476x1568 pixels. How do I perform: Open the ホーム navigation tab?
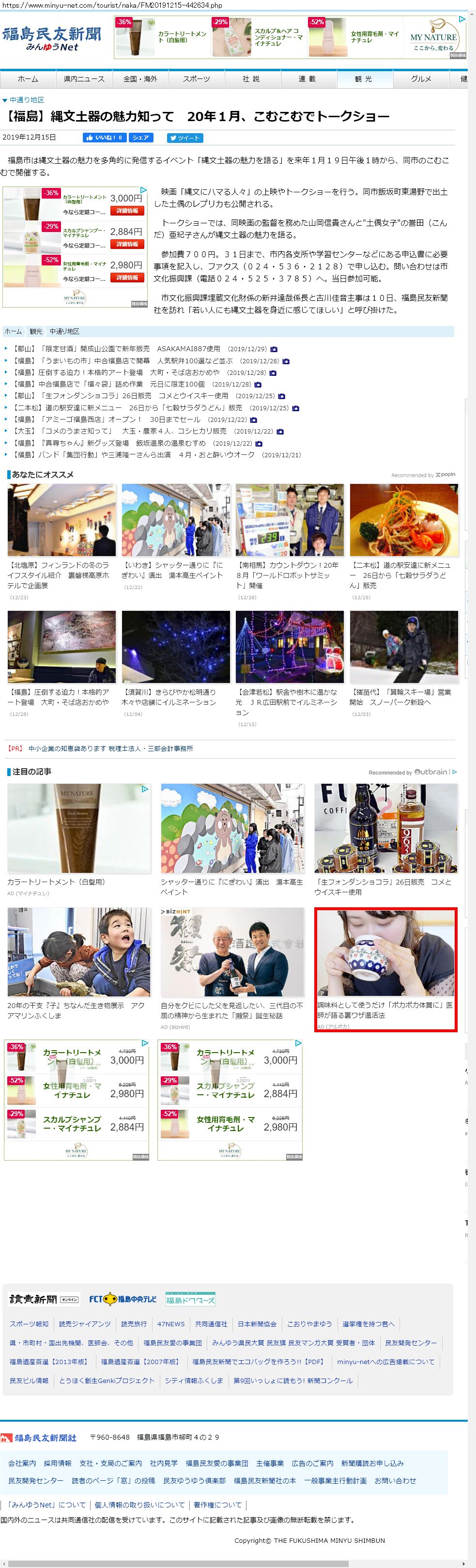pos(28,79)
